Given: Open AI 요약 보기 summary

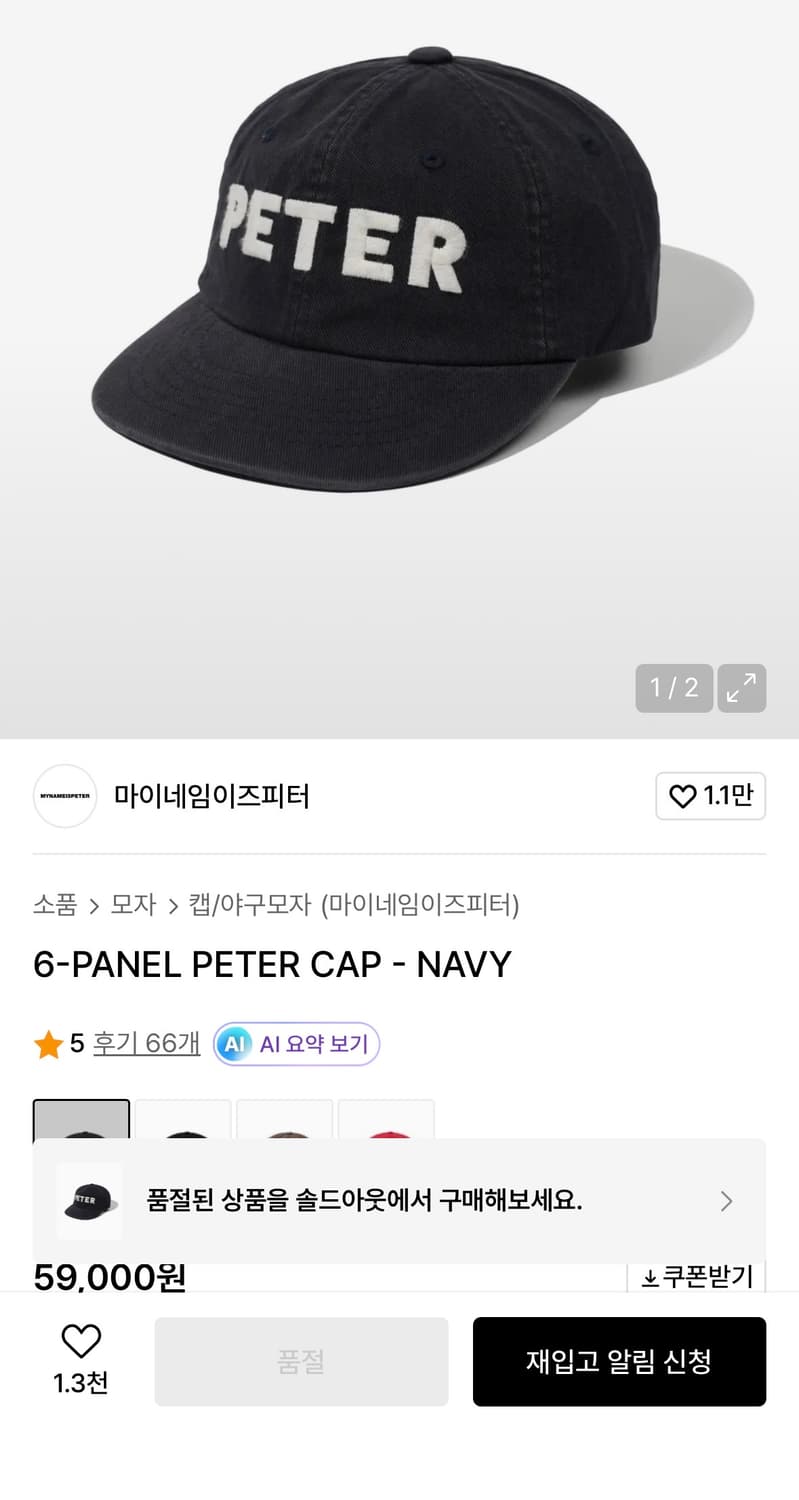Looking at the screenshot, I should [296, 1043].
